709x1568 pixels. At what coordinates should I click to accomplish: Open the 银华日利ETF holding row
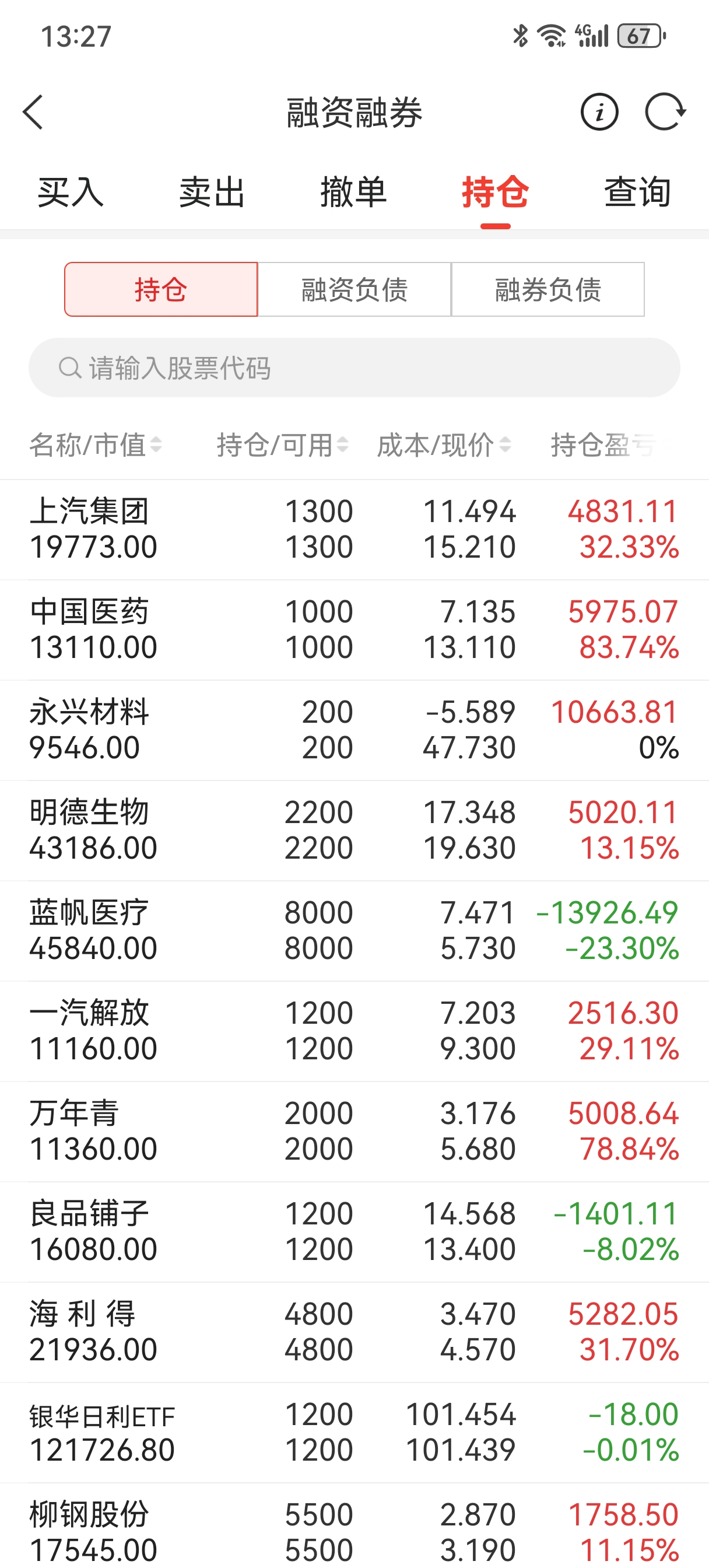[x=354, y=1431]
